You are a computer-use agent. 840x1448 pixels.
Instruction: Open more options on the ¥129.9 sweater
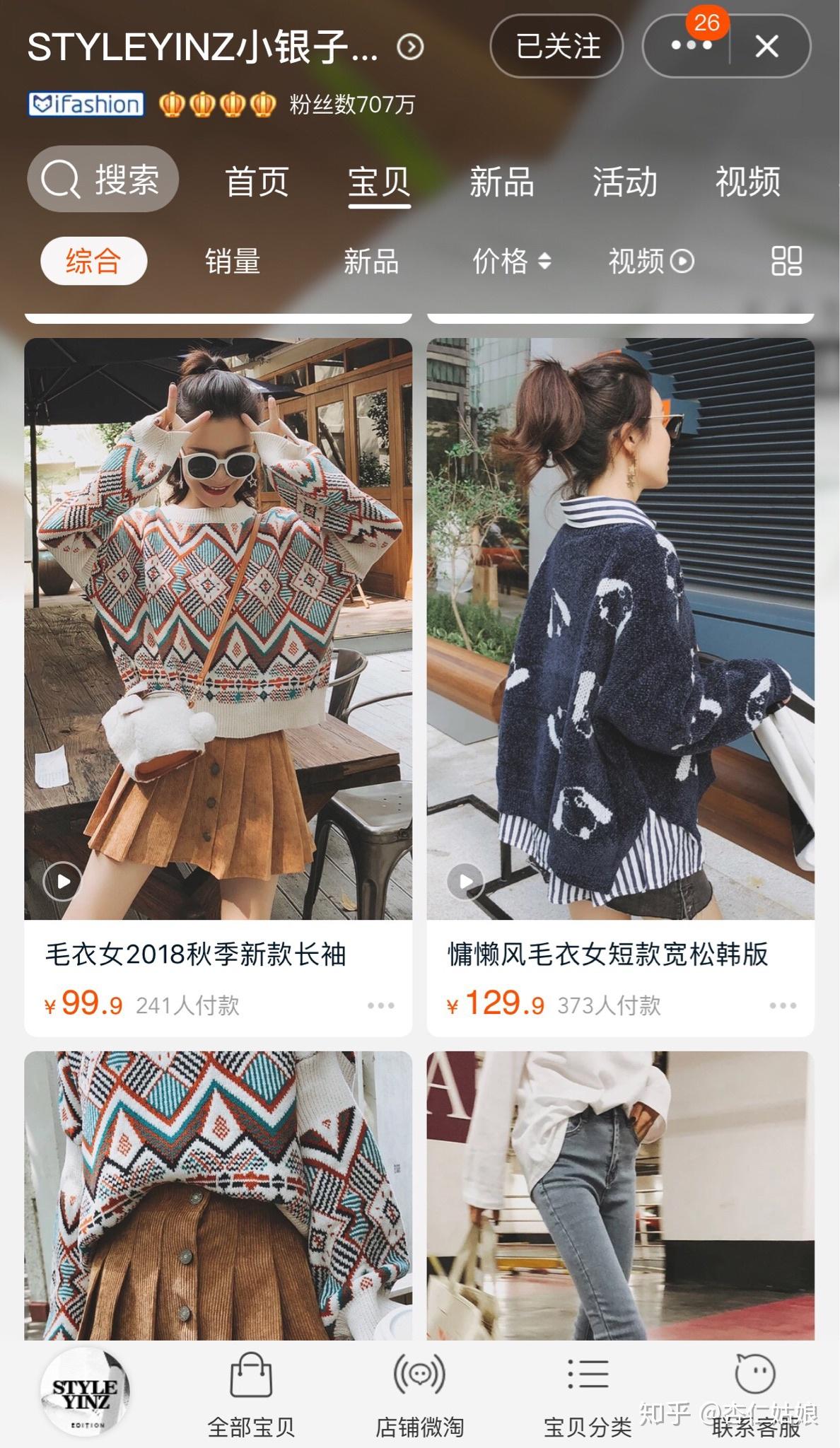(x=783, y=1005)
